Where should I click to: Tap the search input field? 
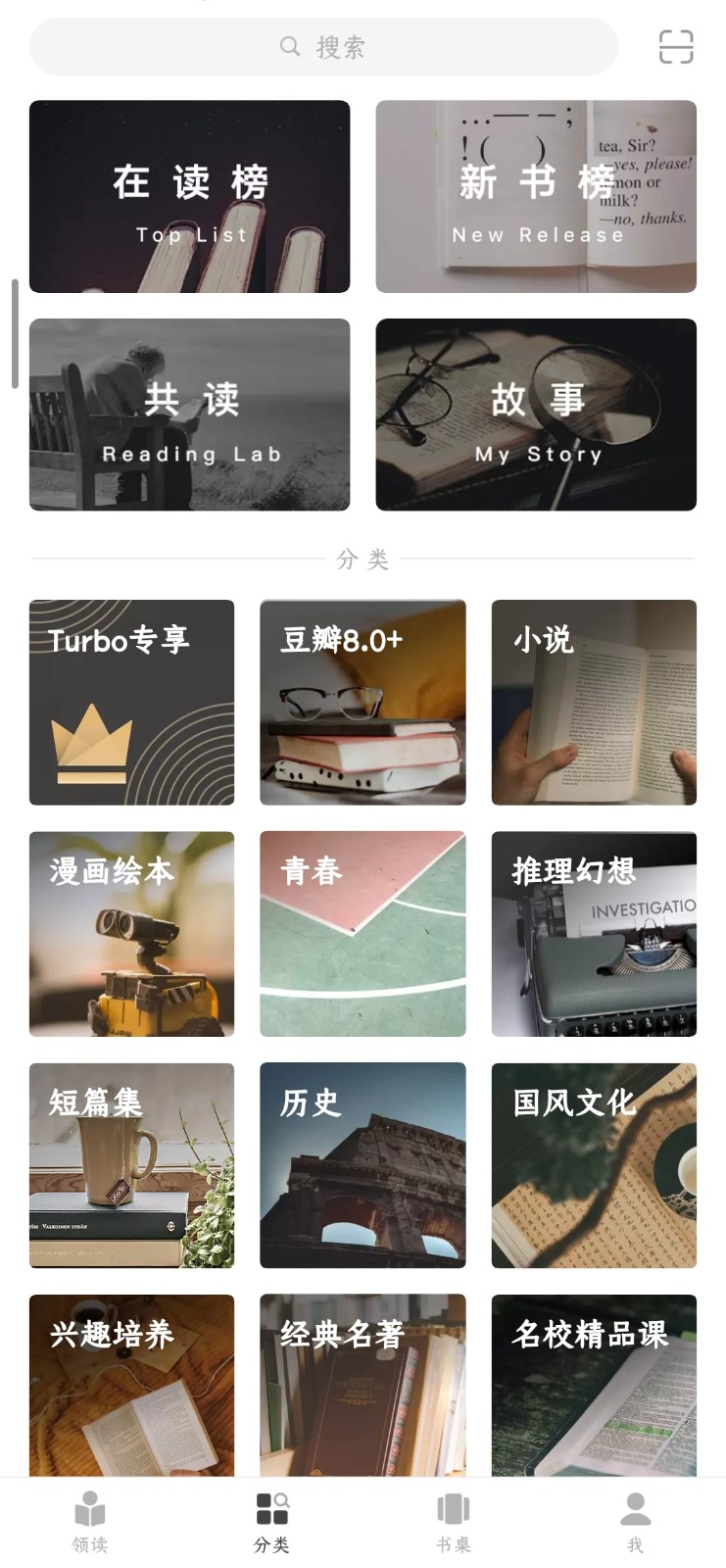(323, 46)
